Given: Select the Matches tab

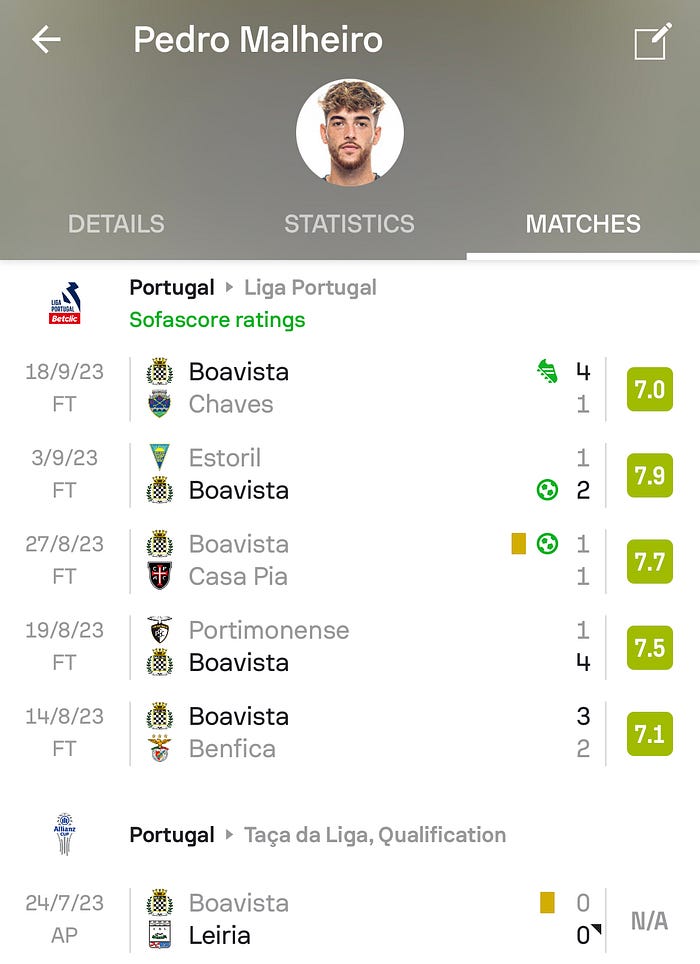Looking at the screenshot, I should (583, 223).
